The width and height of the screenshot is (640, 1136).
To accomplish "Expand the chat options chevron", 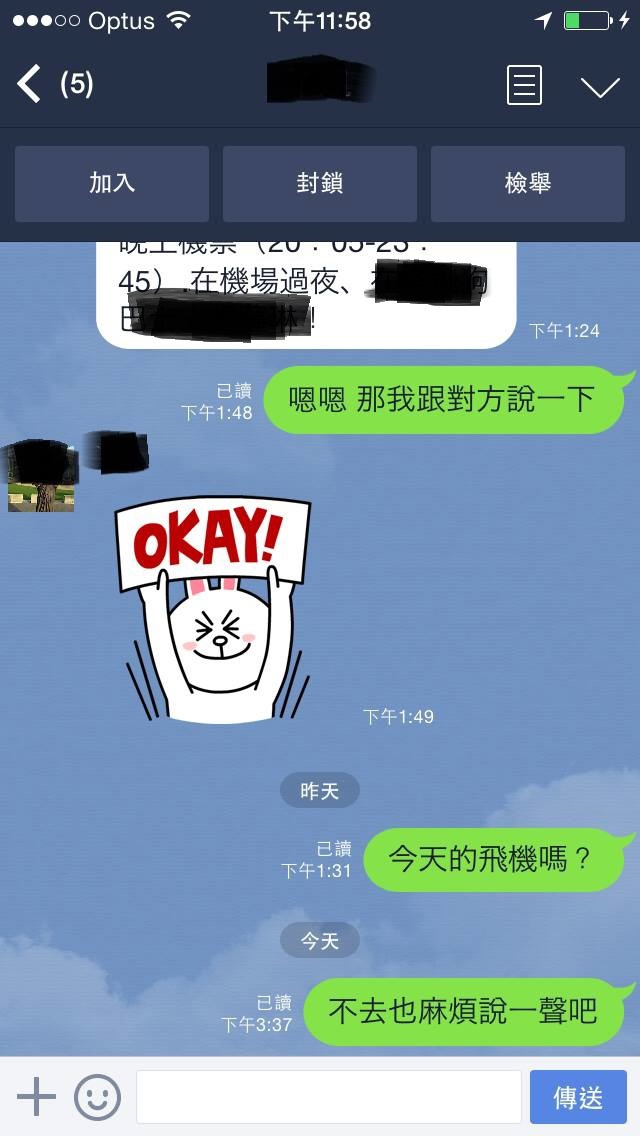I will click(600, 87).
